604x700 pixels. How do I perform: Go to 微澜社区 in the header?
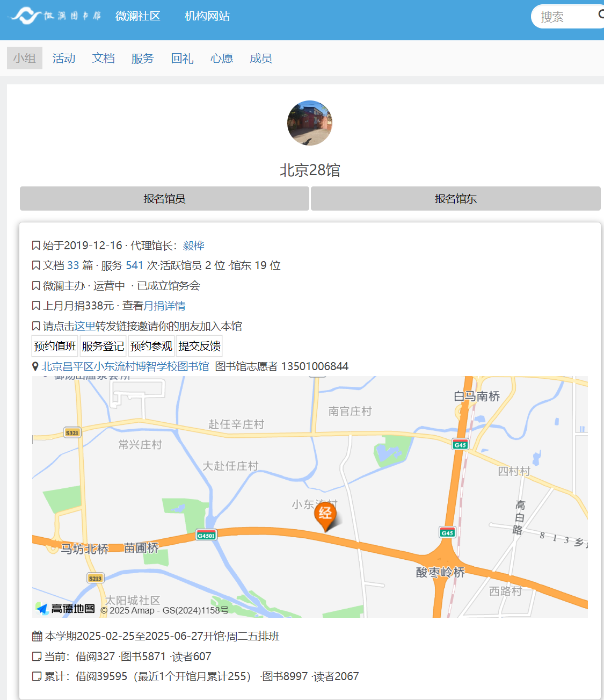point(137,16)
